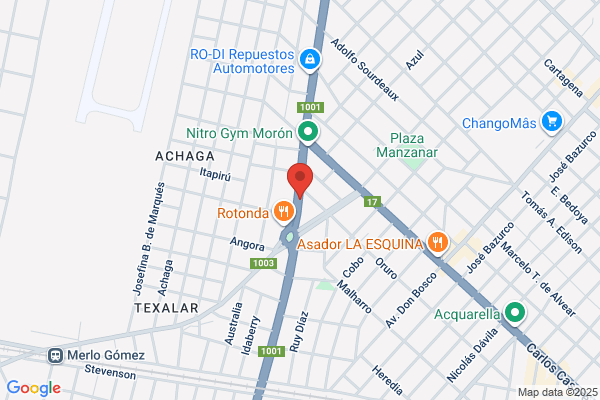Select the Nitro Gym Morón marker
600x400 pixels.
308,132
